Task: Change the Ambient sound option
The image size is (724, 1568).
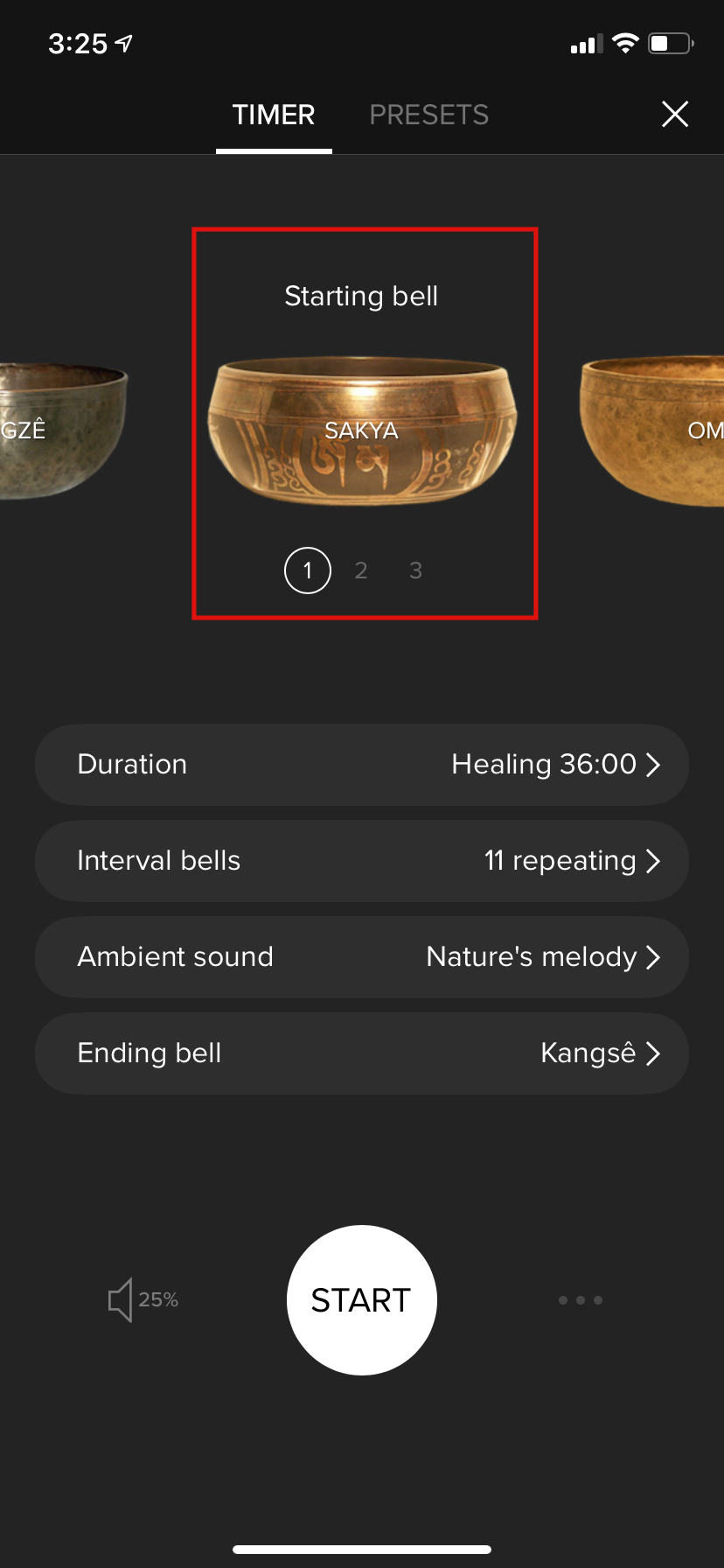Action: pyautogui.click(x=362, y=957)
